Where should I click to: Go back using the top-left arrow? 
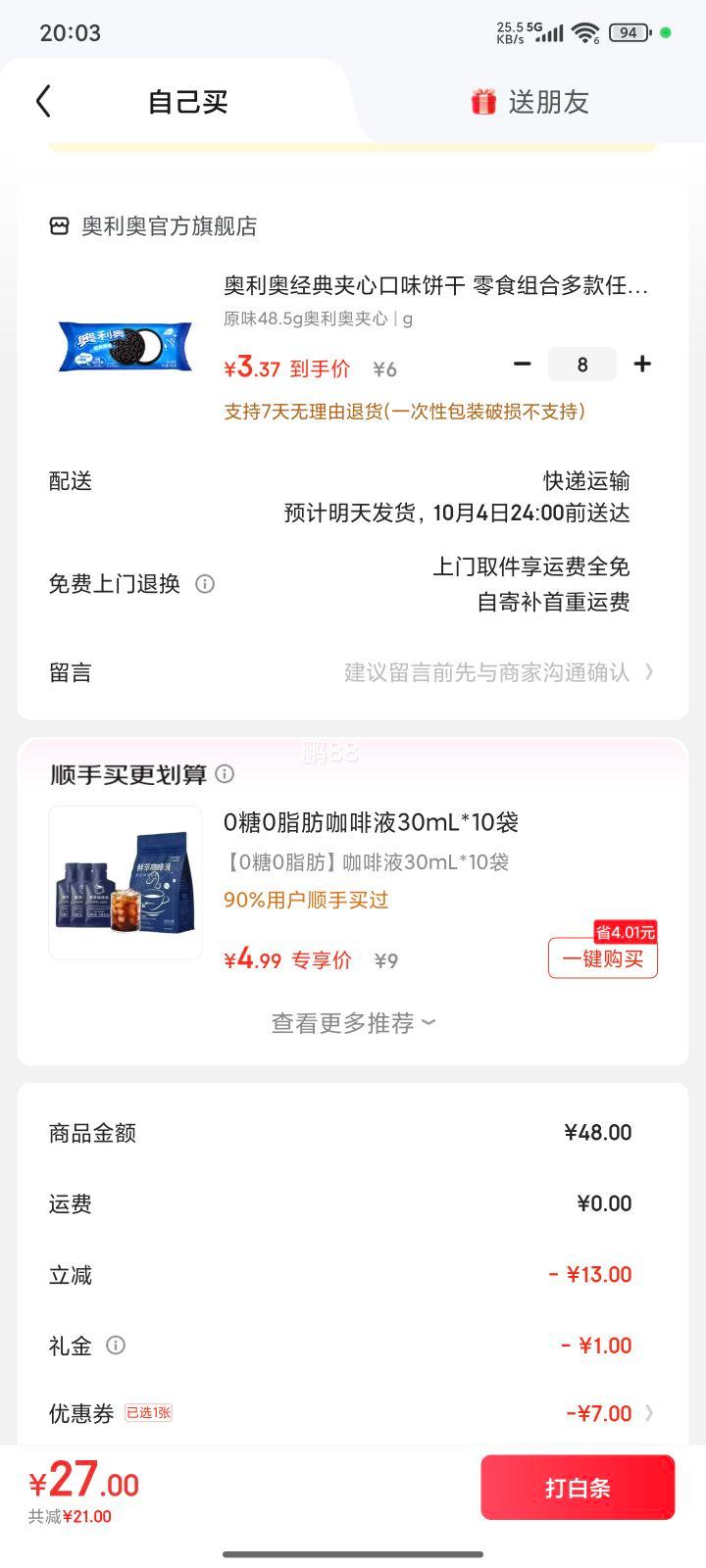click(43, 101)
